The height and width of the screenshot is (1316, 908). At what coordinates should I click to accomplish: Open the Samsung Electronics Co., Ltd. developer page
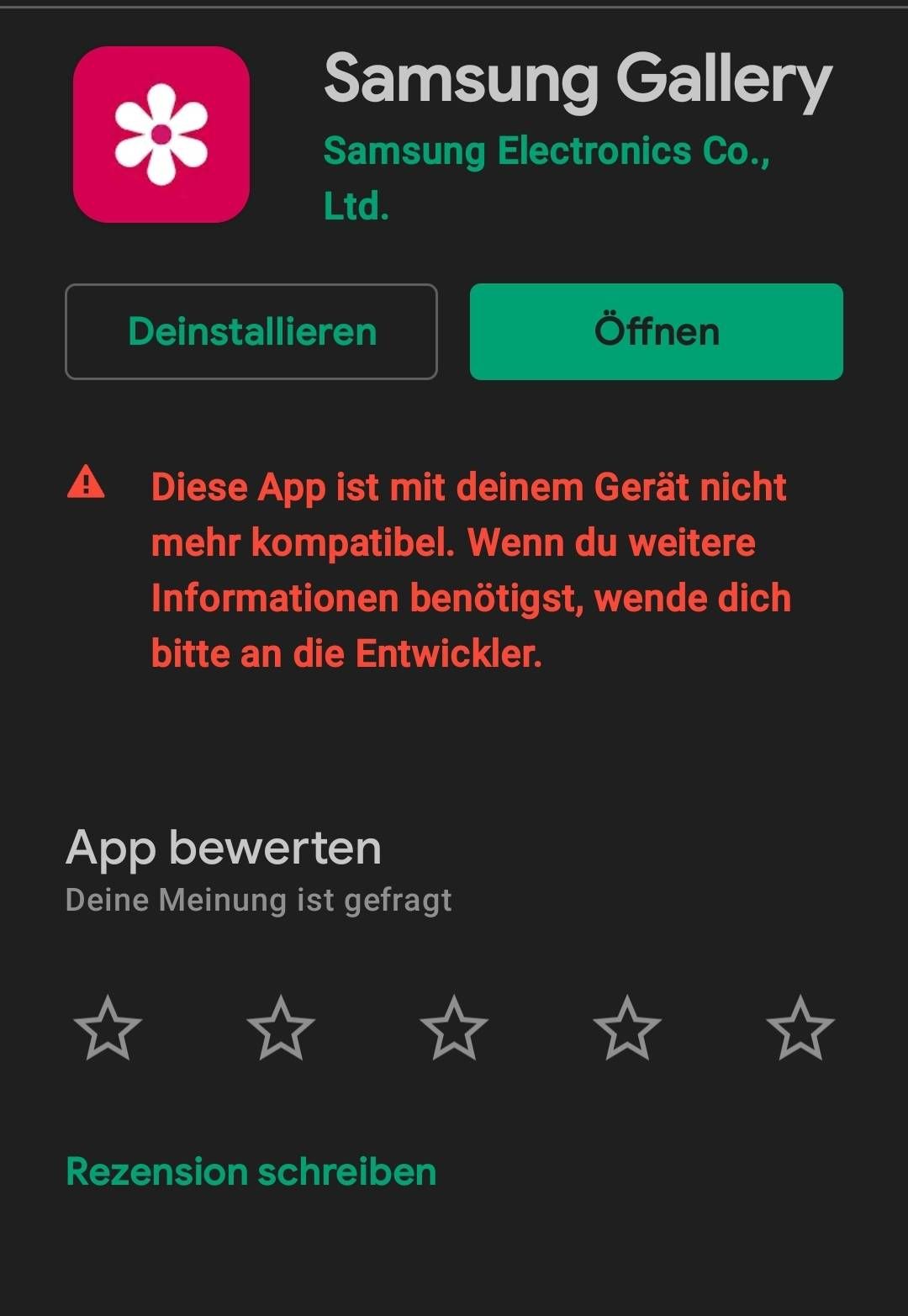tap(546, 153)
